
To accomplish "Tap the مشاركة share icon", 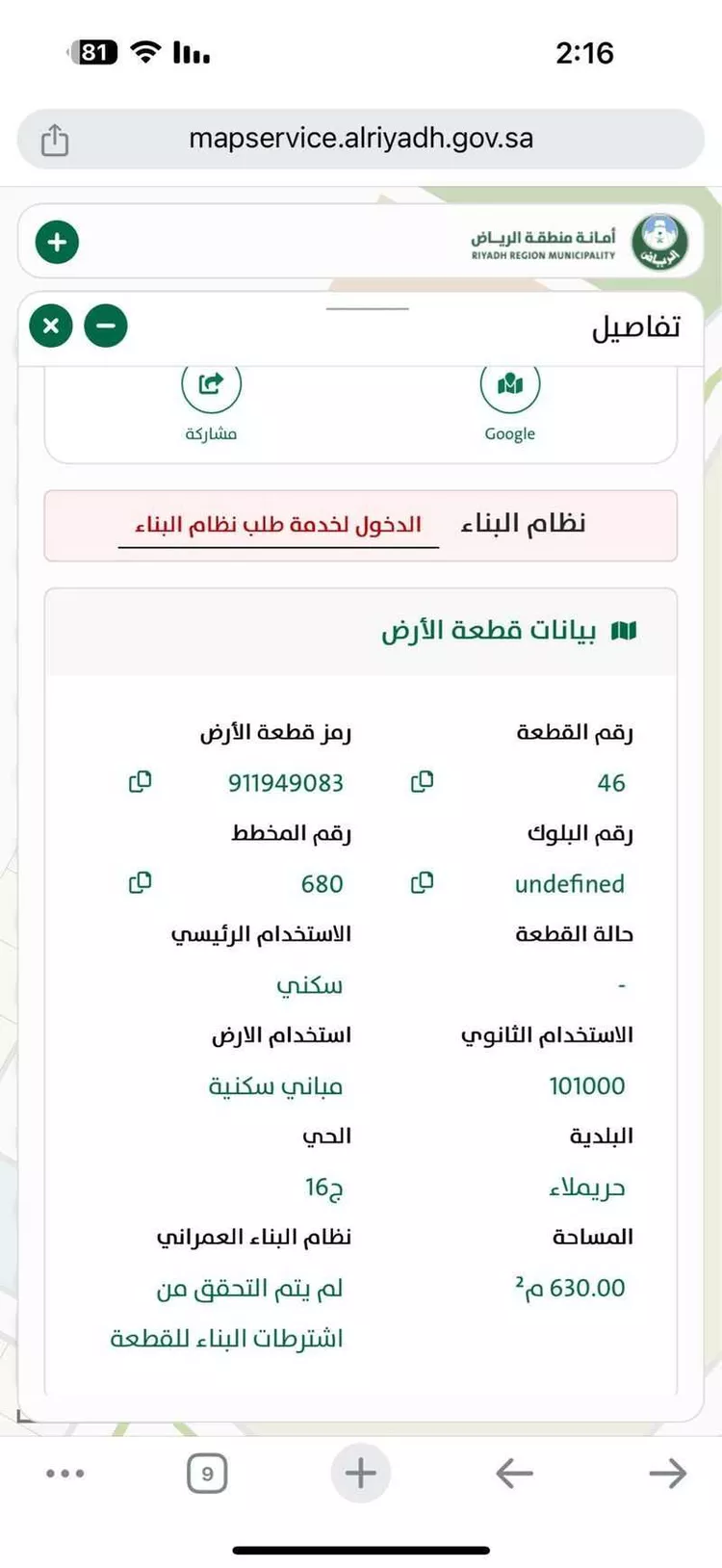I will 210,382.
